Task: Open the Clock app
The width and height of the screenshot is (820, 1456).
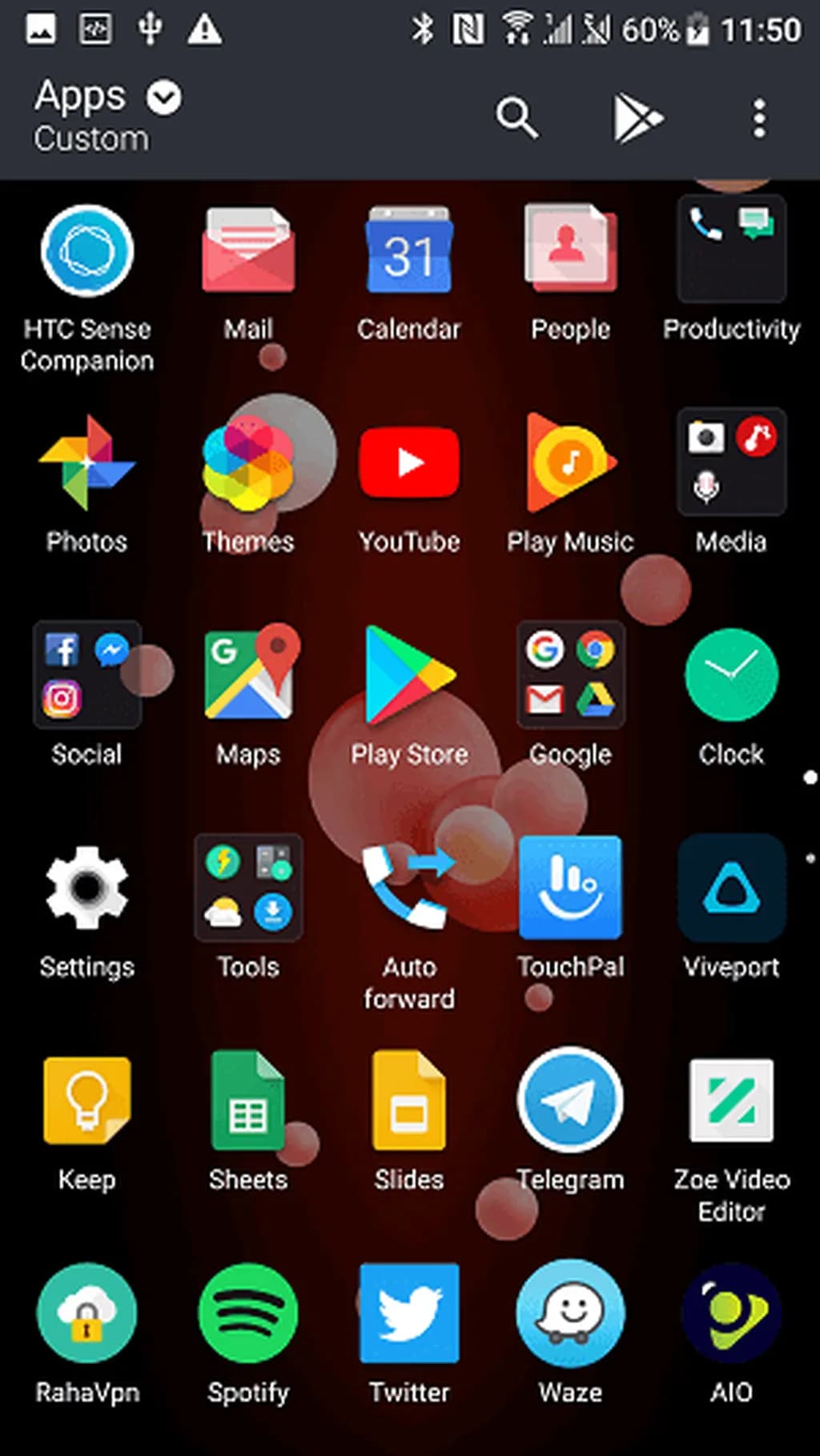Action: coord(731,675)
